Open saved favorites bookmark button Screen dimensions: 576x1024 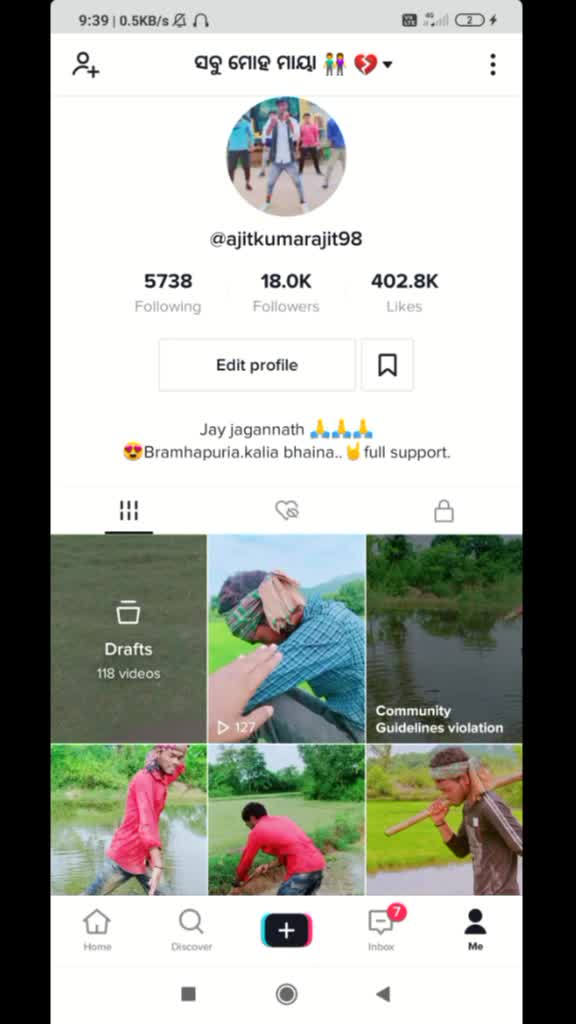tap(387, 365)
